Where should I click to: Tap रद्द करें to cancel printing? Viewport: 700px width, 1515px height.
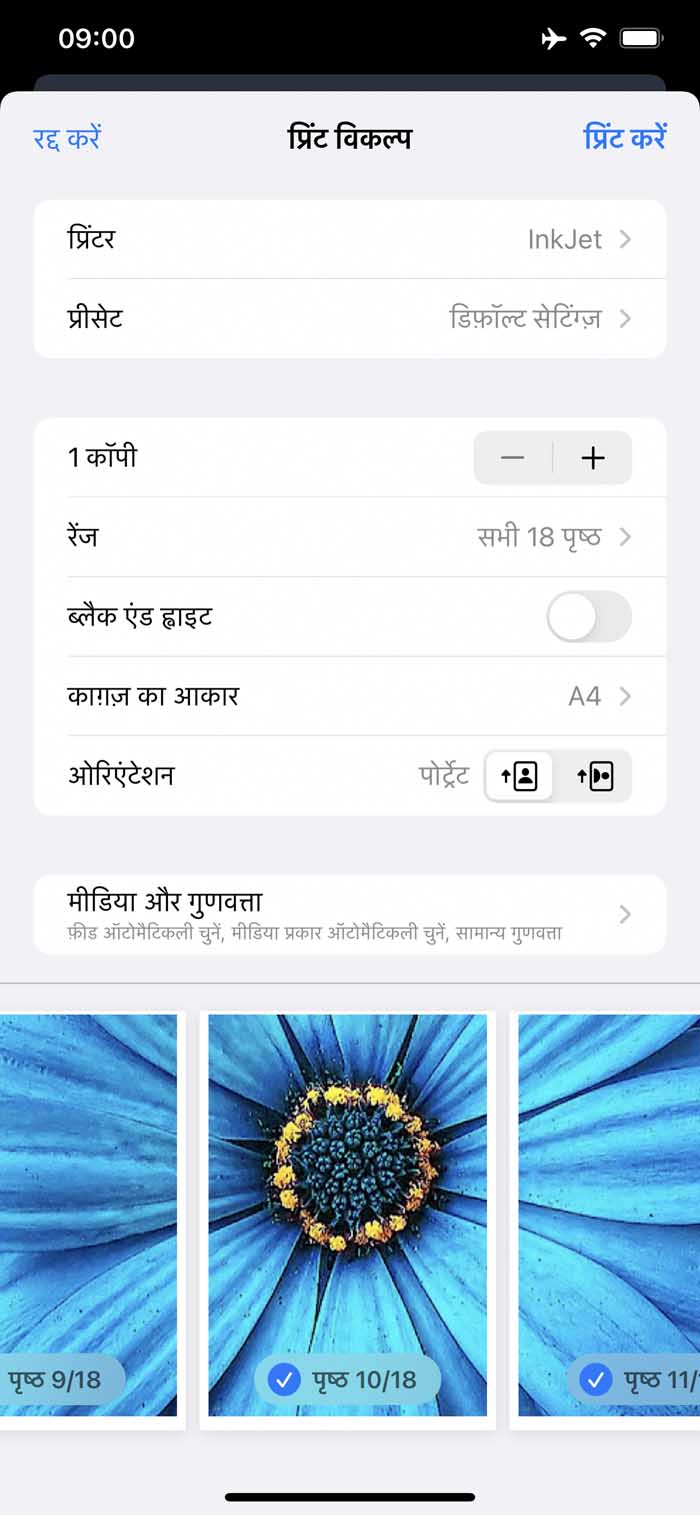tap(67, 137)
